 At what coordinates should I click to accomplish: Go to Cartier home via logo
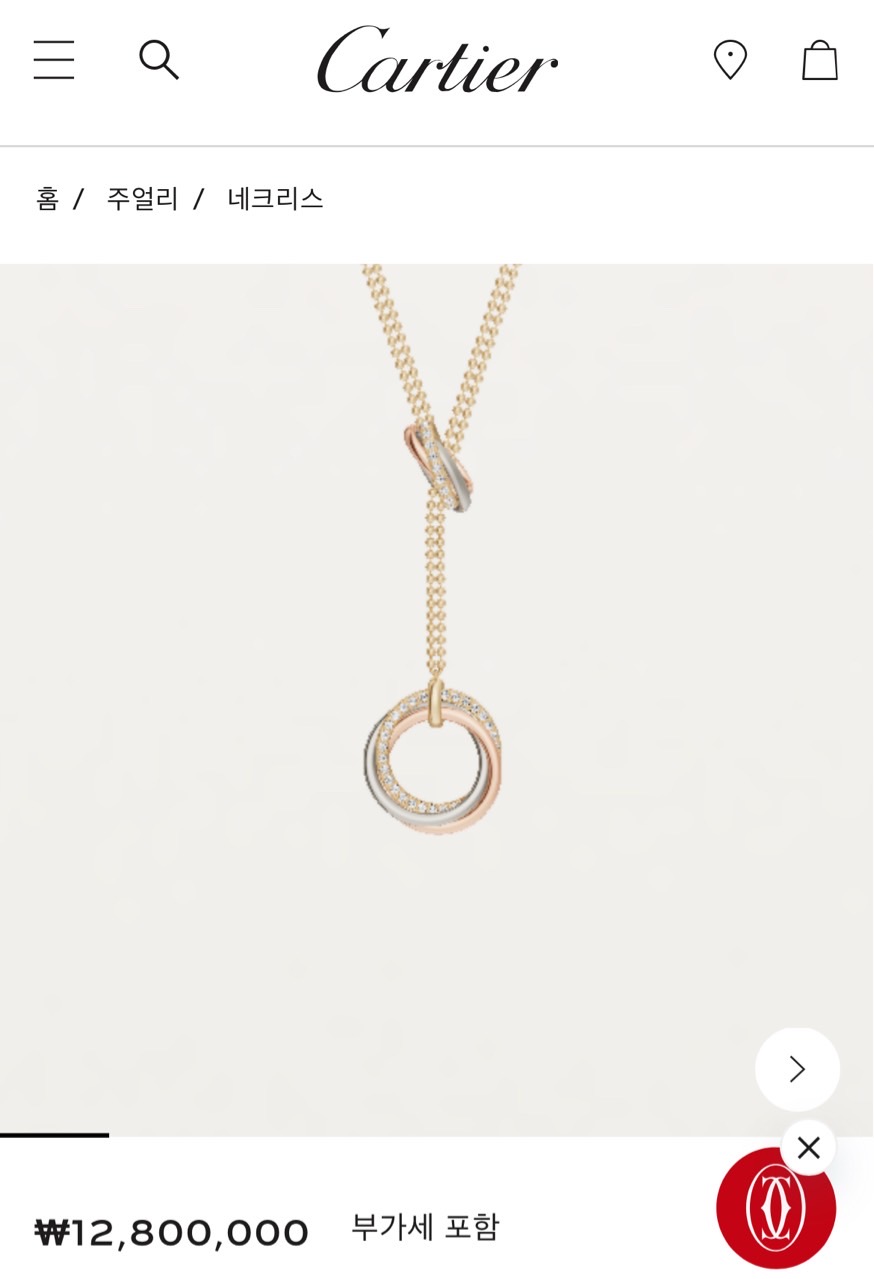pyautogui.click(x=437, y=60)
